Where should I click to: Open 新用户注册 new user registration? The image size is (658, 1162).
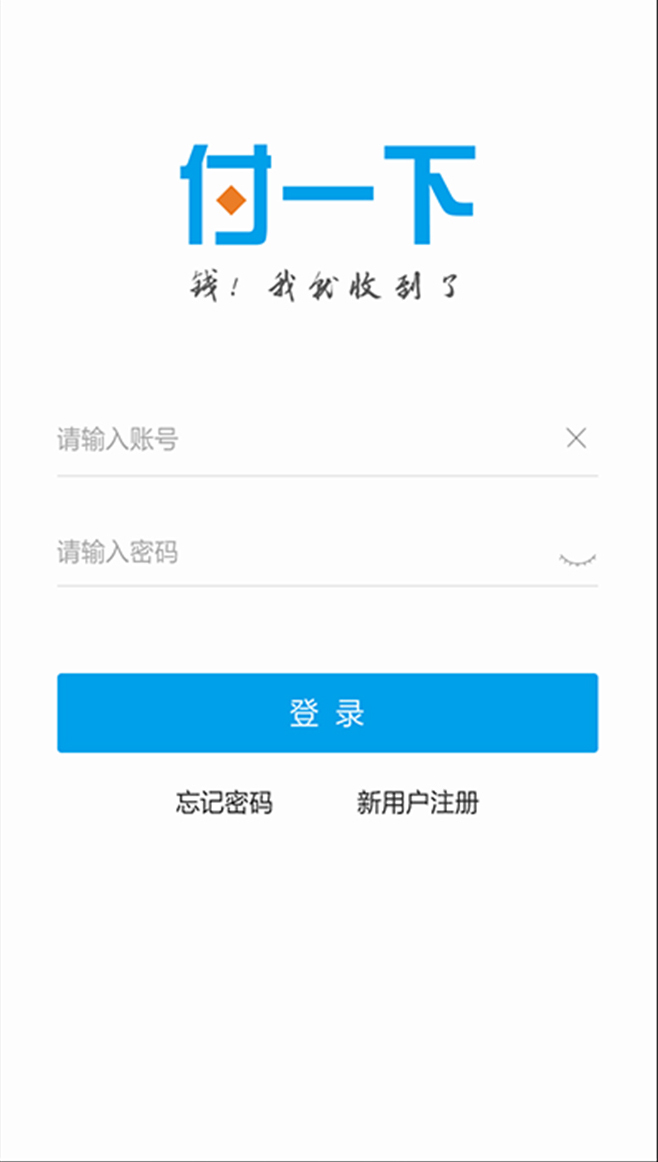pos(417,802)
